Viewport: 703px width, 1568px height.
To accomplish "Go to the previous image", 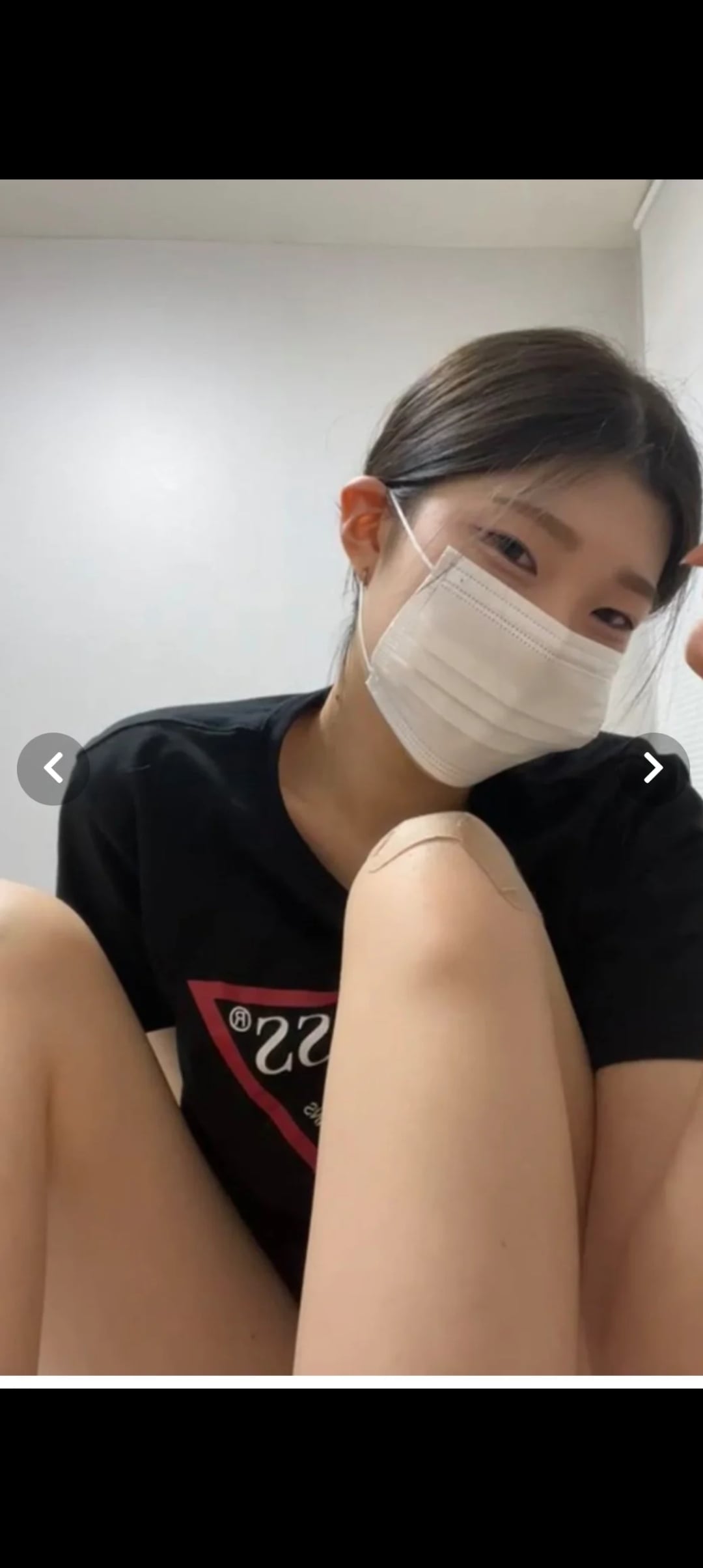I will pyautogui.click(x=53, y=768).
